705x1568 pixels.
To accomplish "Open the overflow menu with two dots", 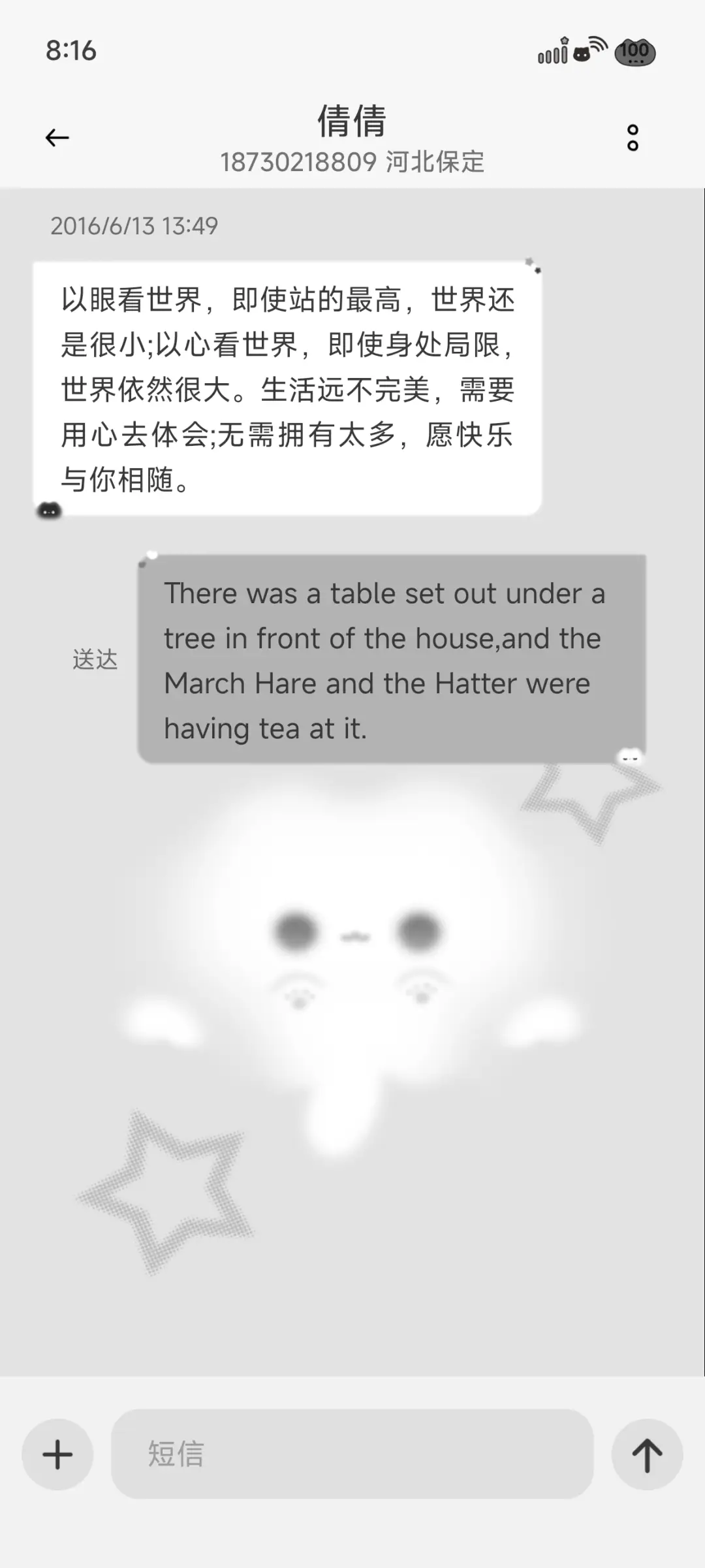I will click(x=631, y=137).
